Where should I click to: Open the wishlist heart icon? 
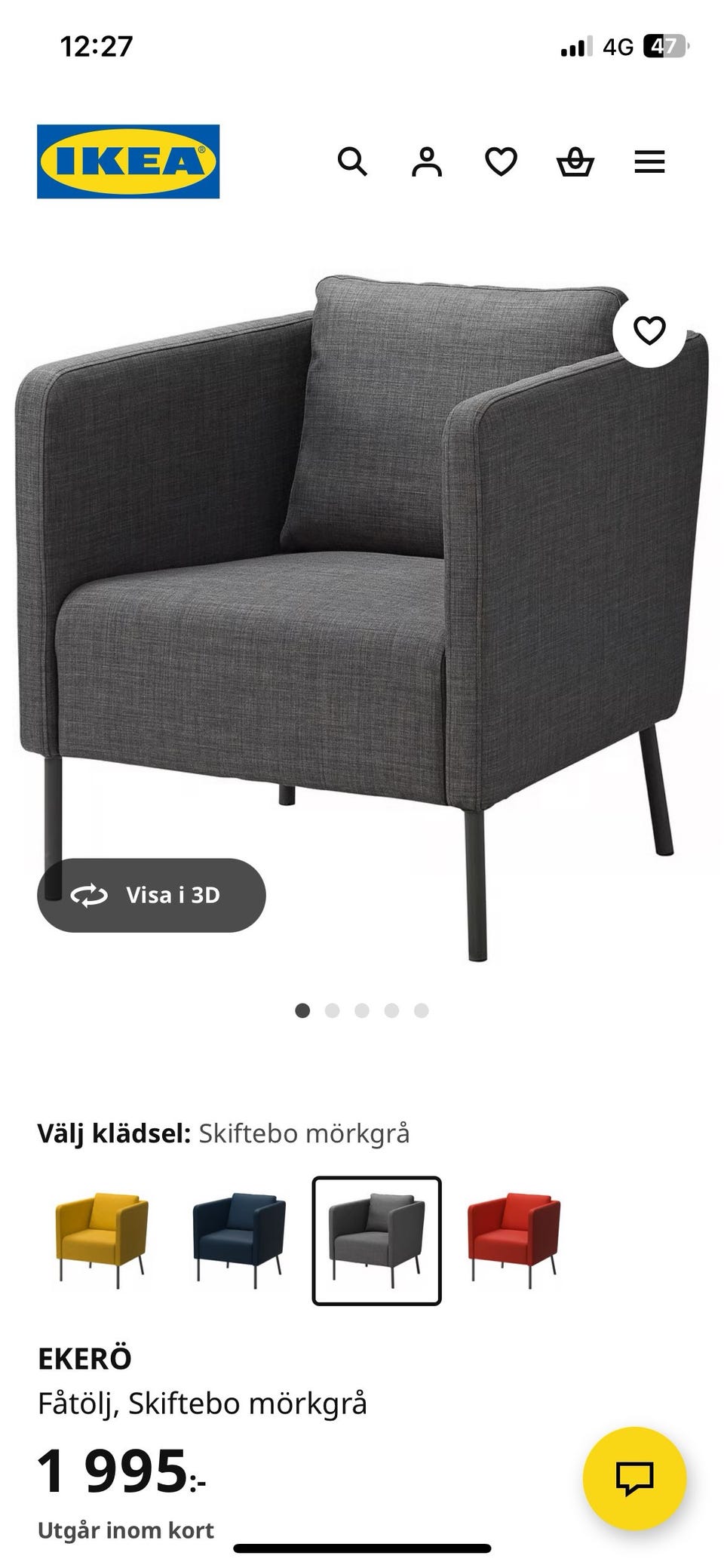[x=501, y=162]
